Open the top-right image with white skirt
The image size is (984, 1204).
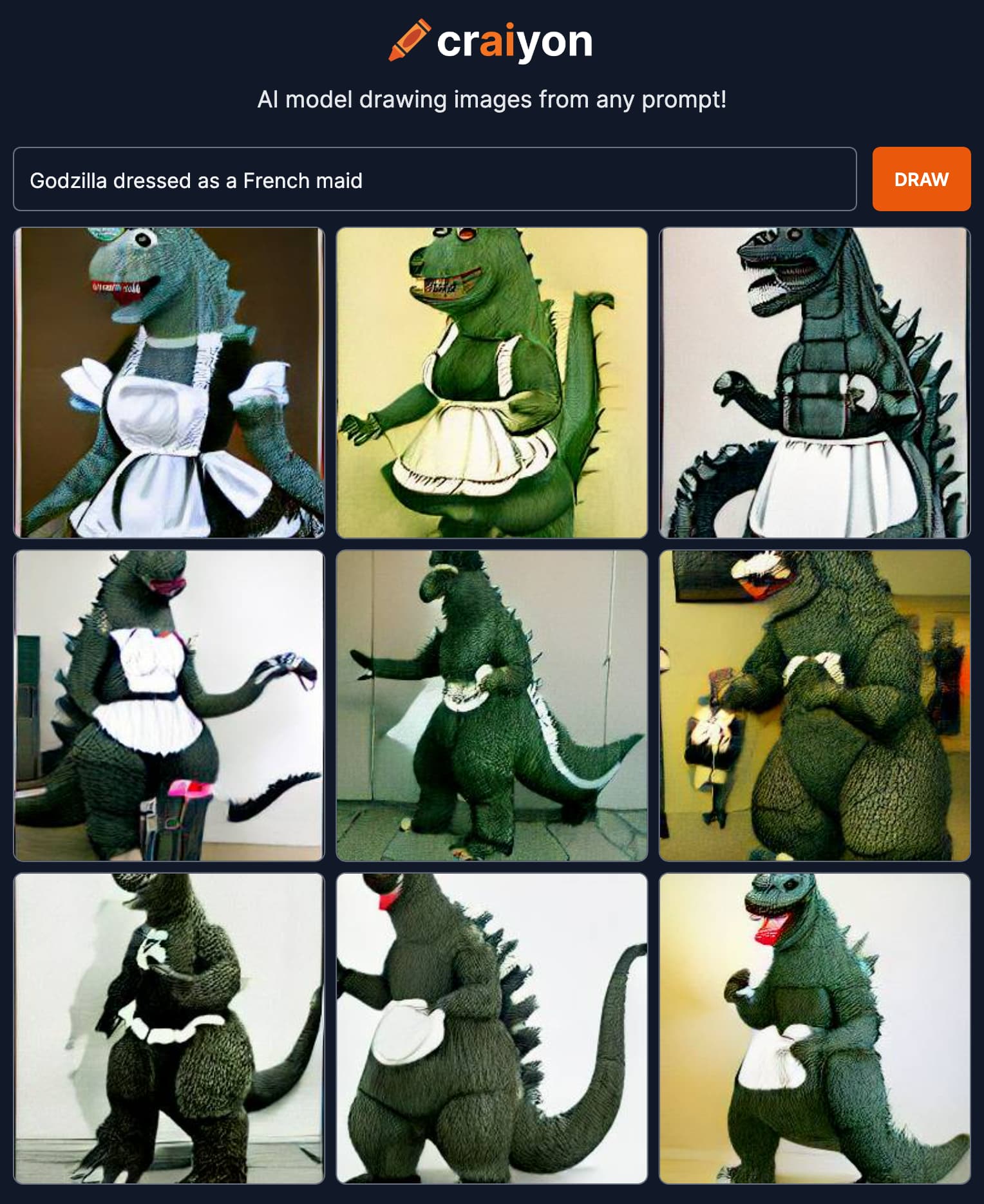pos(814,382)
